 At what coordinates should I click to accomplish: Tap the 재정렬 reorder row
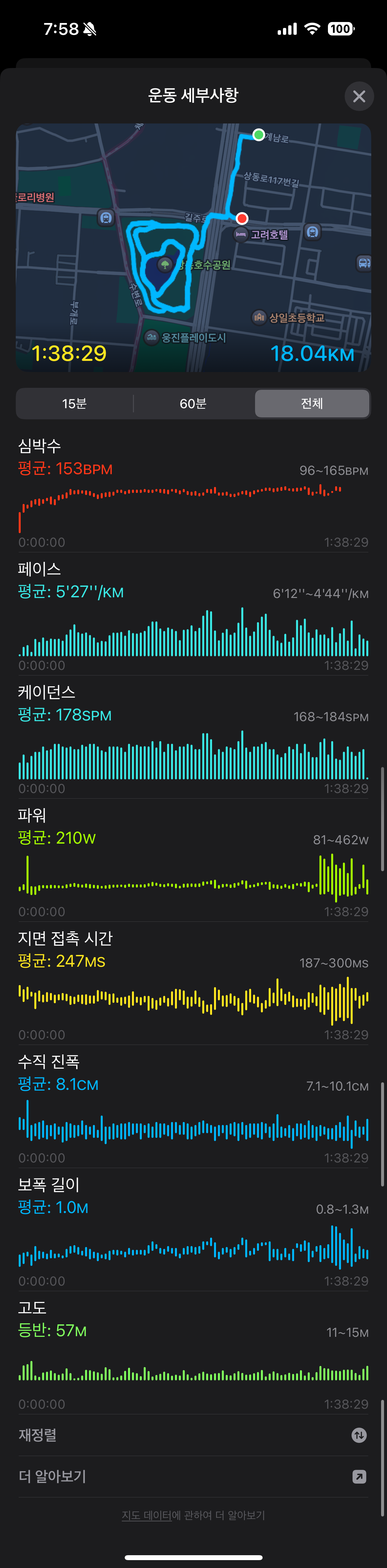193,1435
